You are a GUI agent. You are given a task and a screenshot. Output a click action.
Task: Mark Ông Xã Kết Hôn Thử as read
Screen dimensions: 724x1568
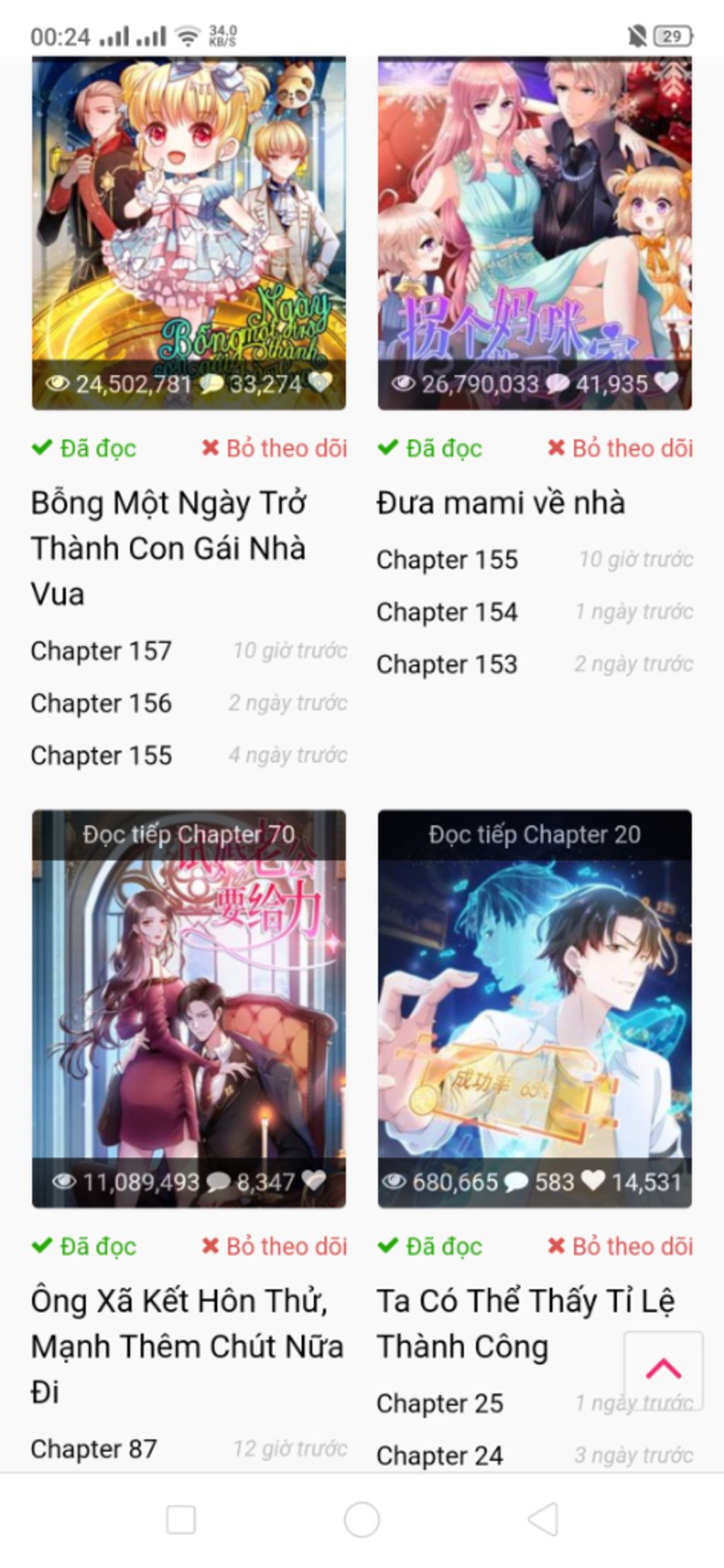pyautogui.click(x=84, y=1245)
